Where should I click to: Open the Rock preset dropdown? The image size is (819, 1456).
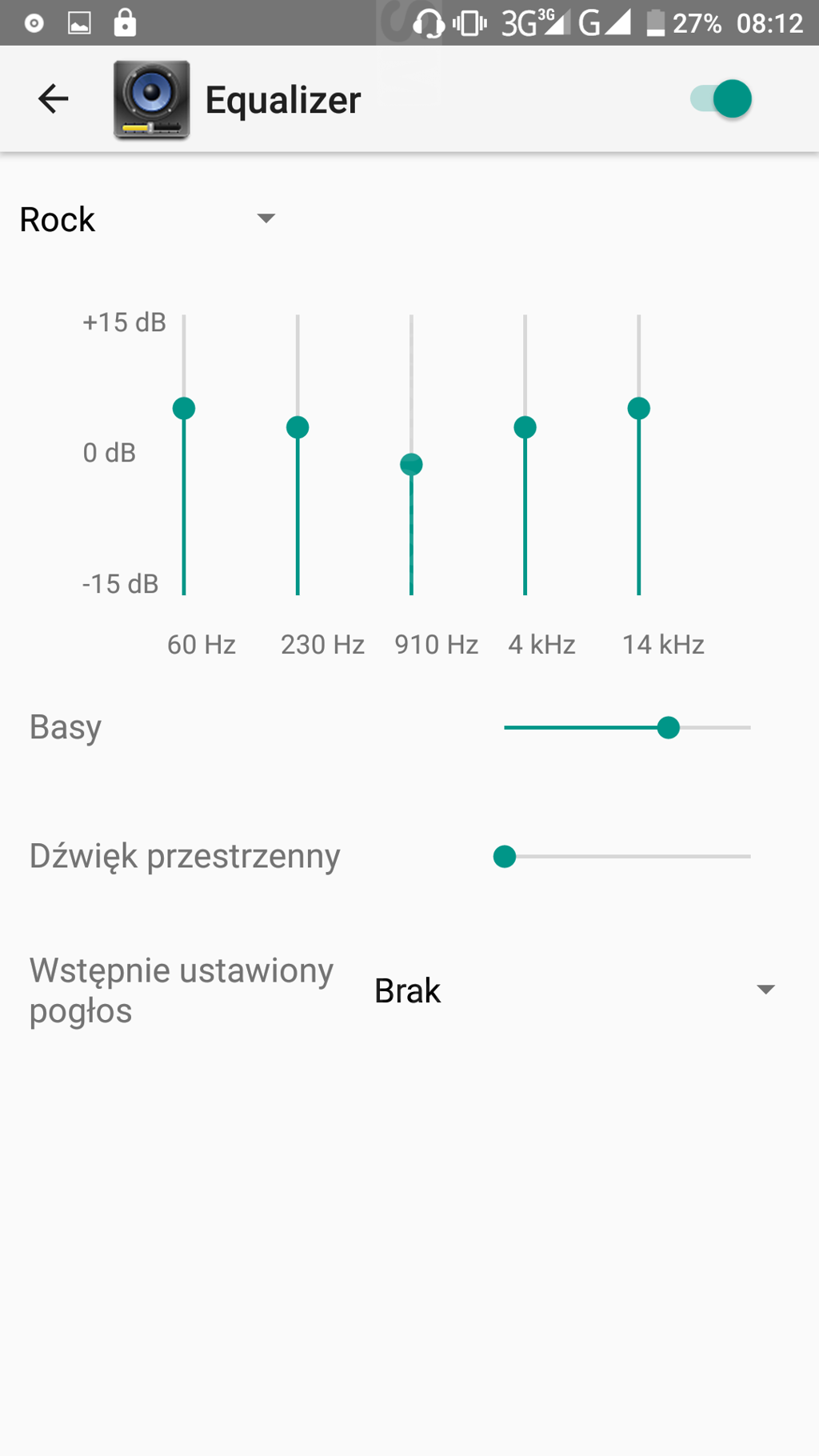coord(148,219)
